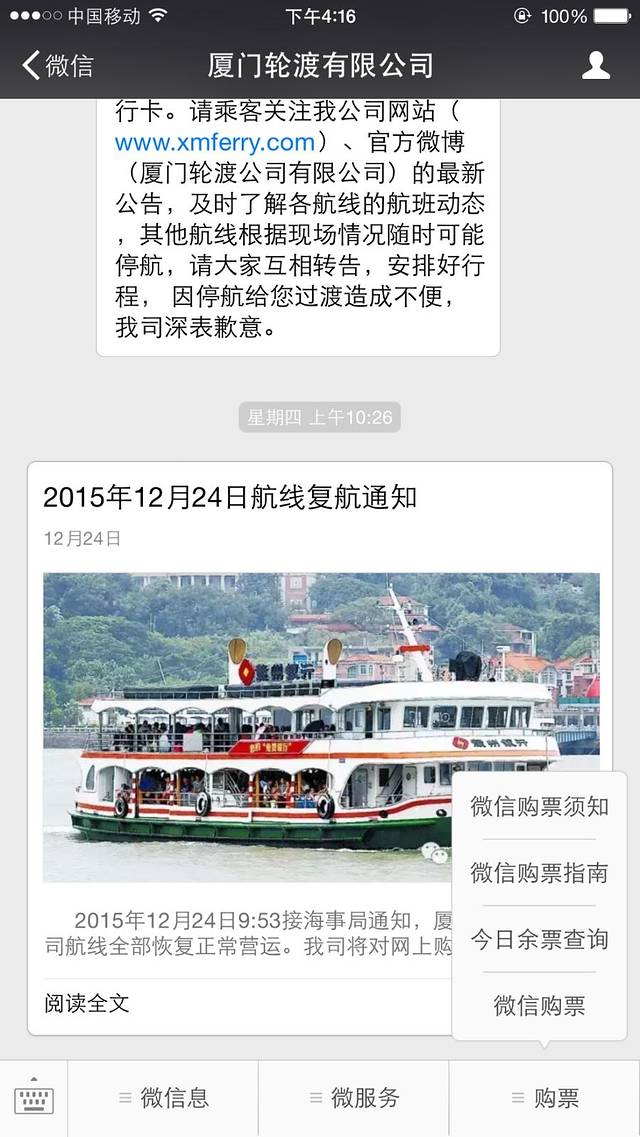
Task: Open the 2015年12月24日航线复航通知 article
Action: [x=230, y=497]
